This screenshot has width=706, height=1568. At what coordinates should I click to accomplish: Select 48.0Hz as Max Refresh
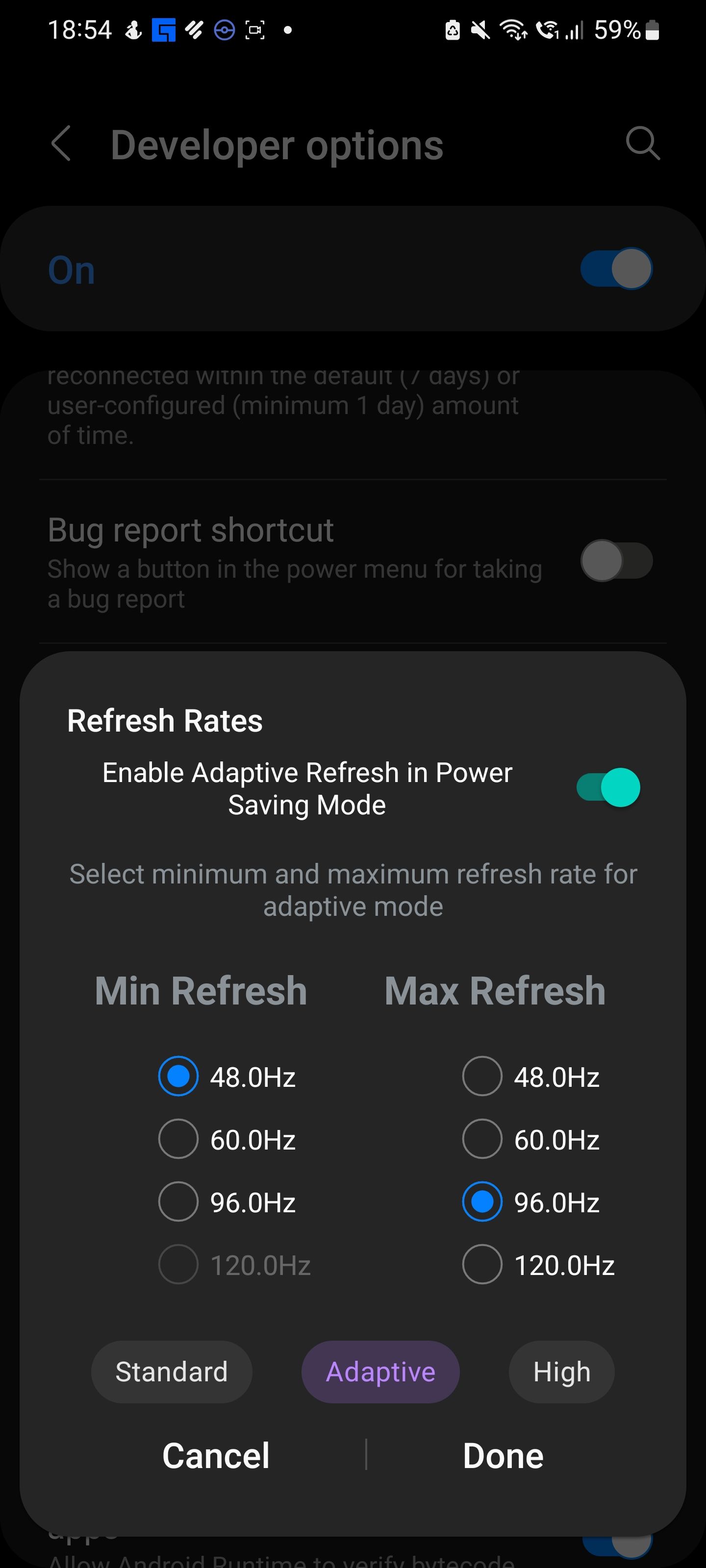[x=482, y=1076]
